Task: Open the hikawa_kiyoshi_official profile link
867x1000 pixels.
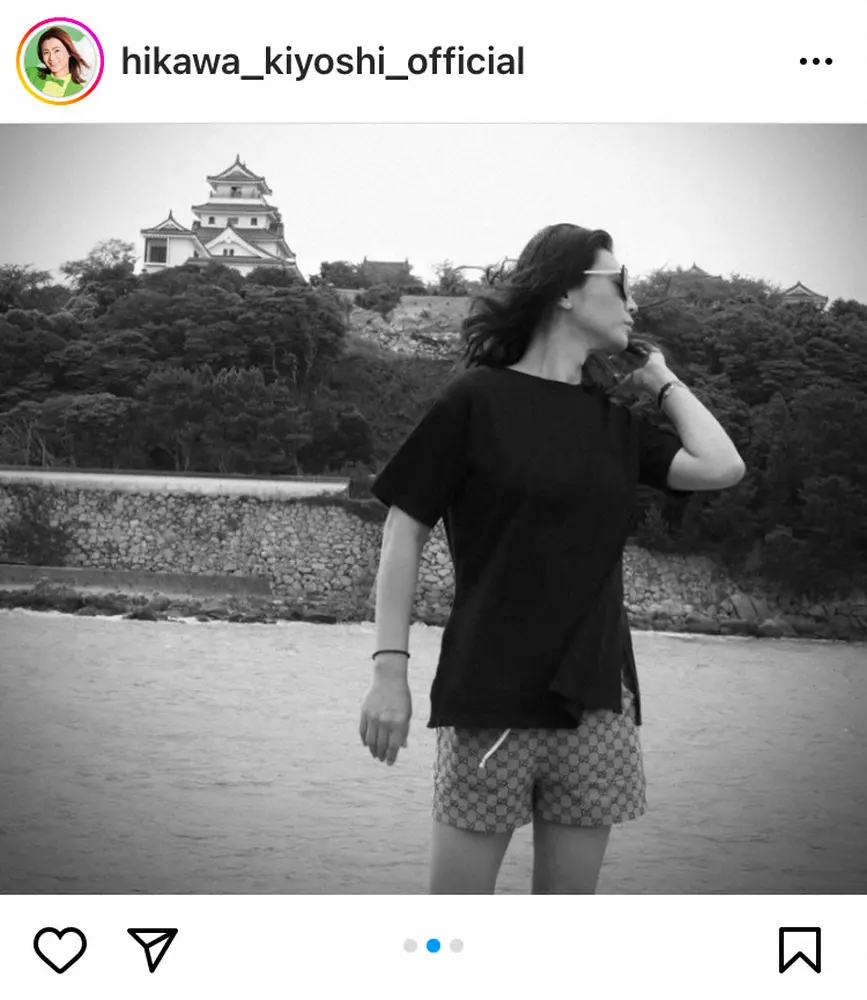Action: [x=322, y=62]
